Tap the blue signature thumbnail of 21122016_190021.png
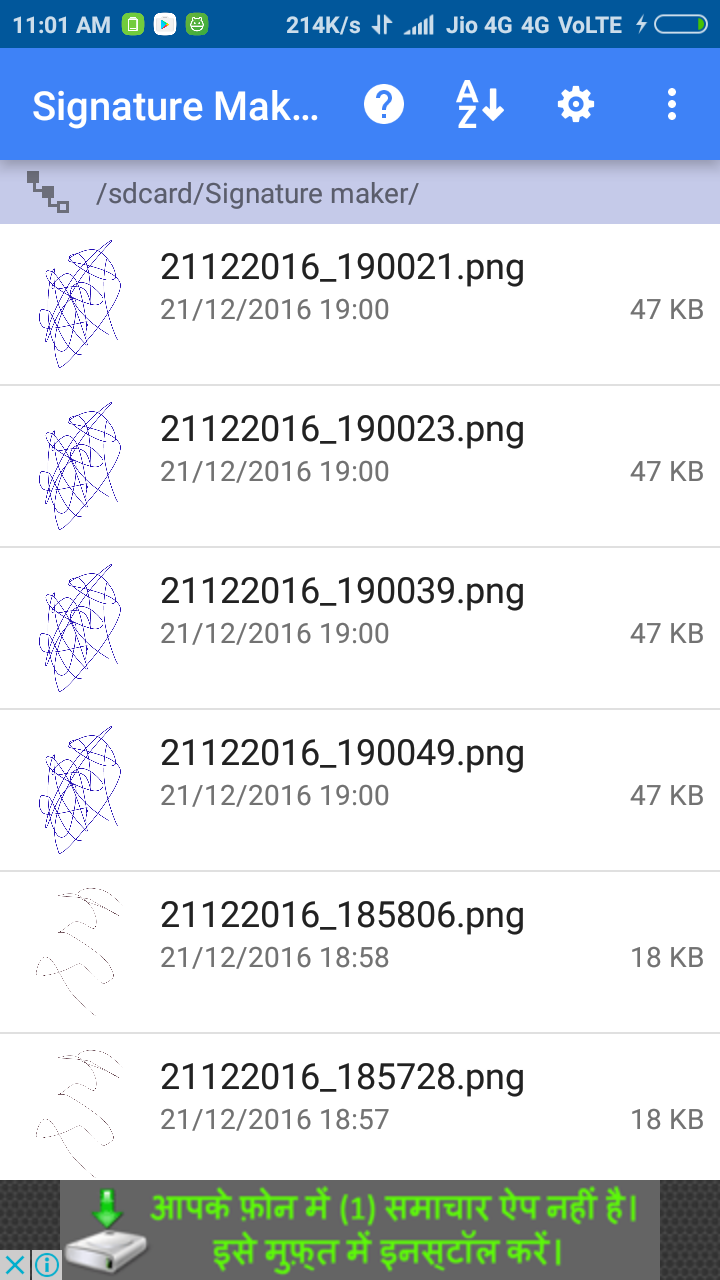 pos(80,300)
